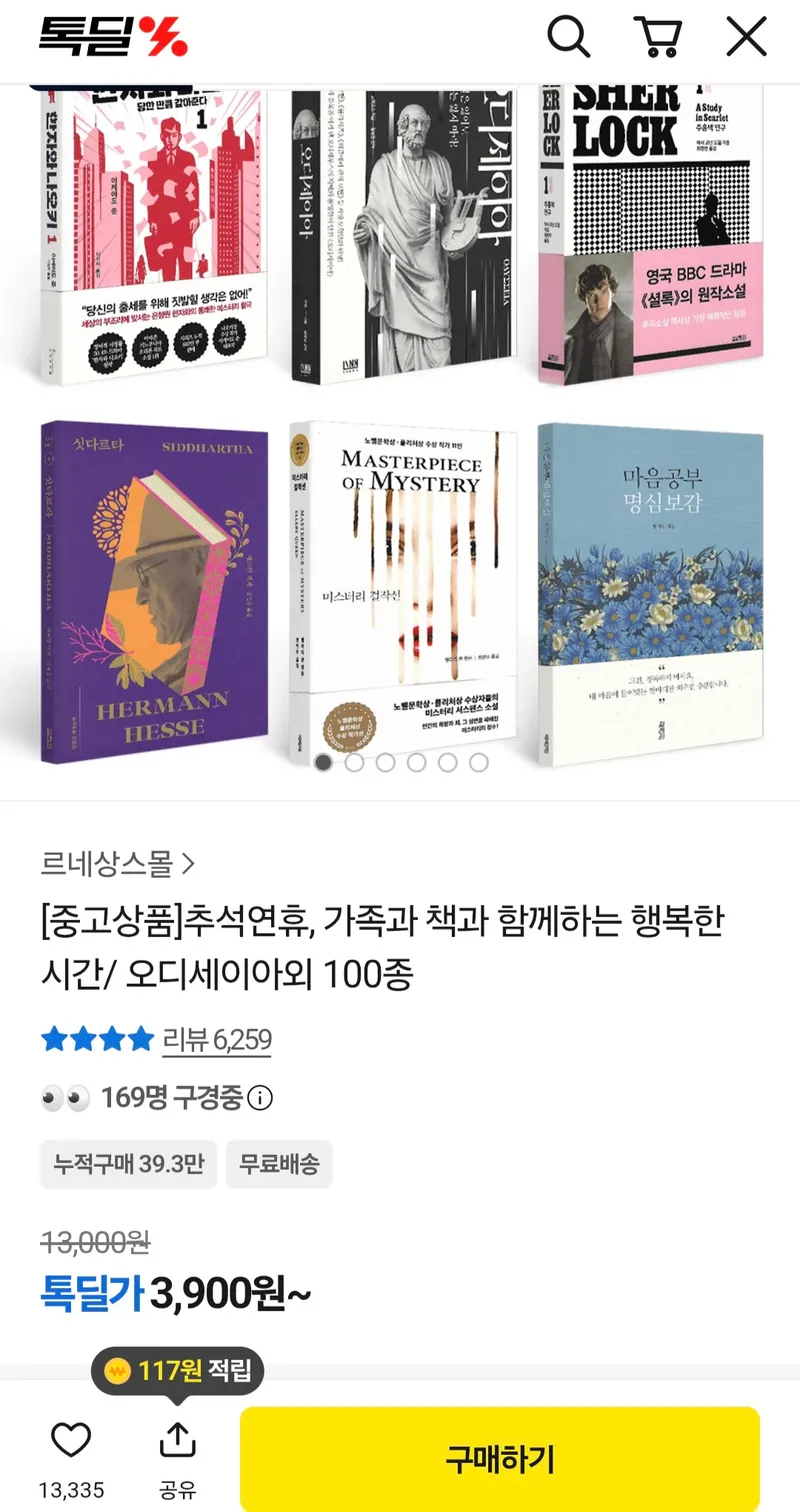The image size is (800, 1512).
Task: Open the 리뷰 6,259 reviews link
Action: pos(217,1040)
